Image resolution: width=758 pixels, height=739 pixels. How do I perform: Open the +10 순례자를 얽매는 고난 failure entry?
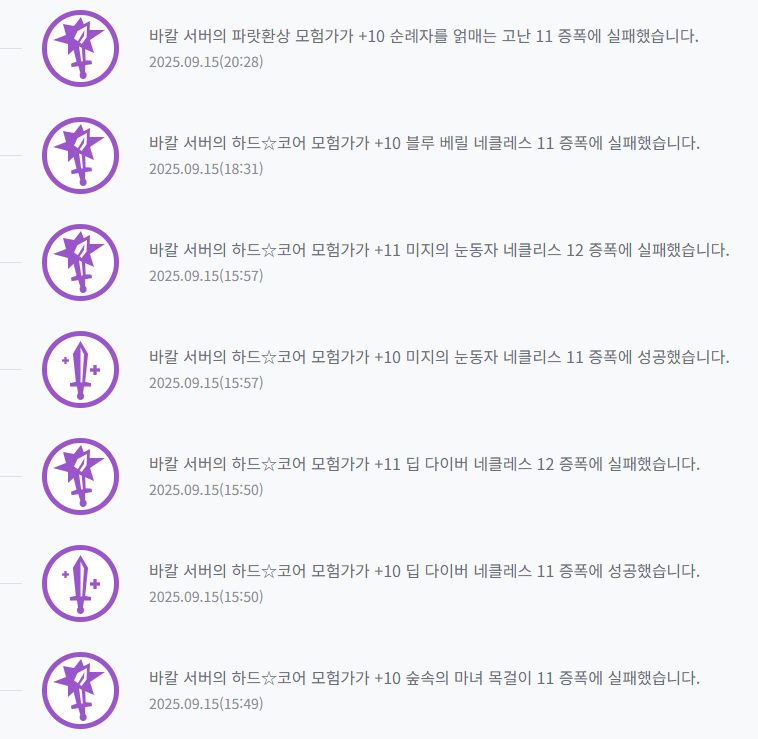tap(423, 37)
